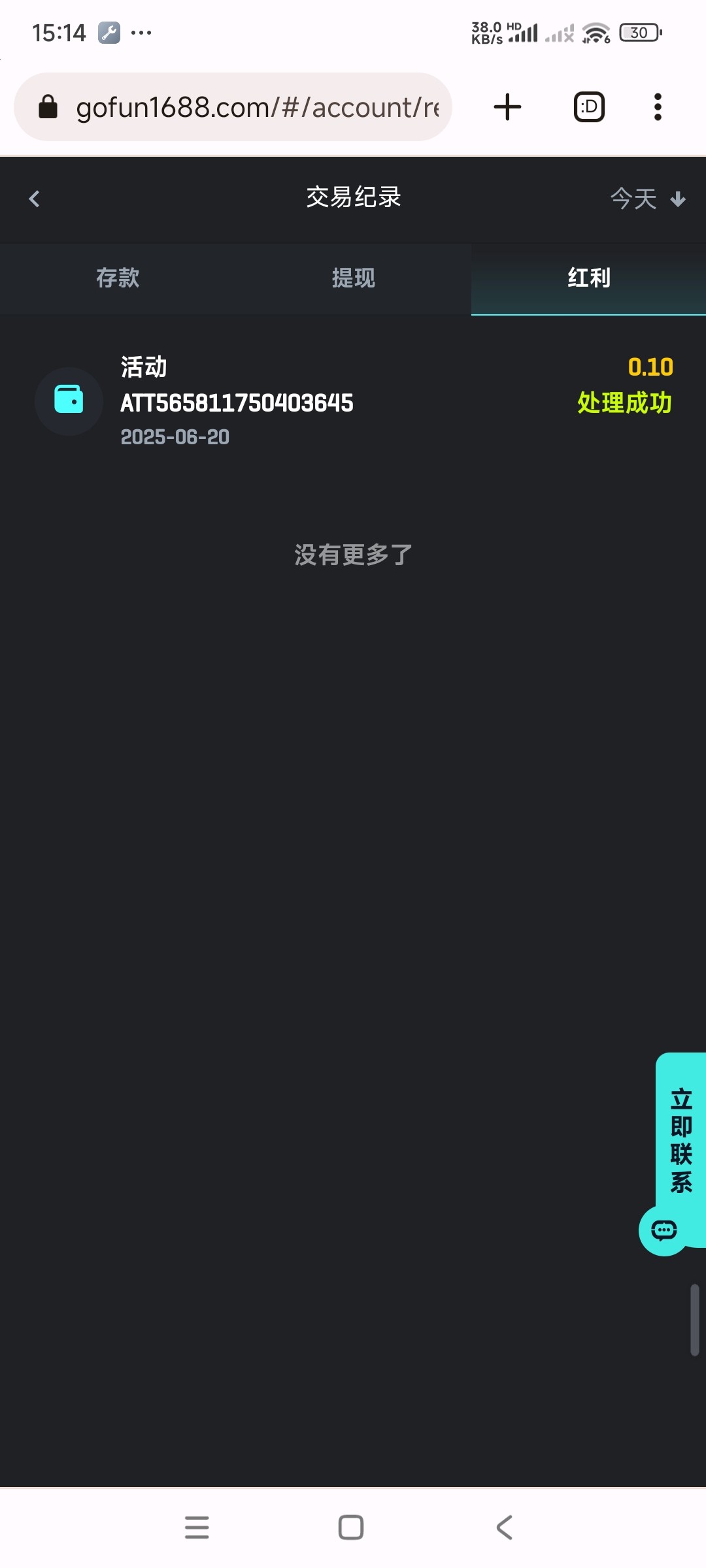Viewport: 706px width, 1568px height.
Task: Select the 红利 tab
Action: click(588, 278)
